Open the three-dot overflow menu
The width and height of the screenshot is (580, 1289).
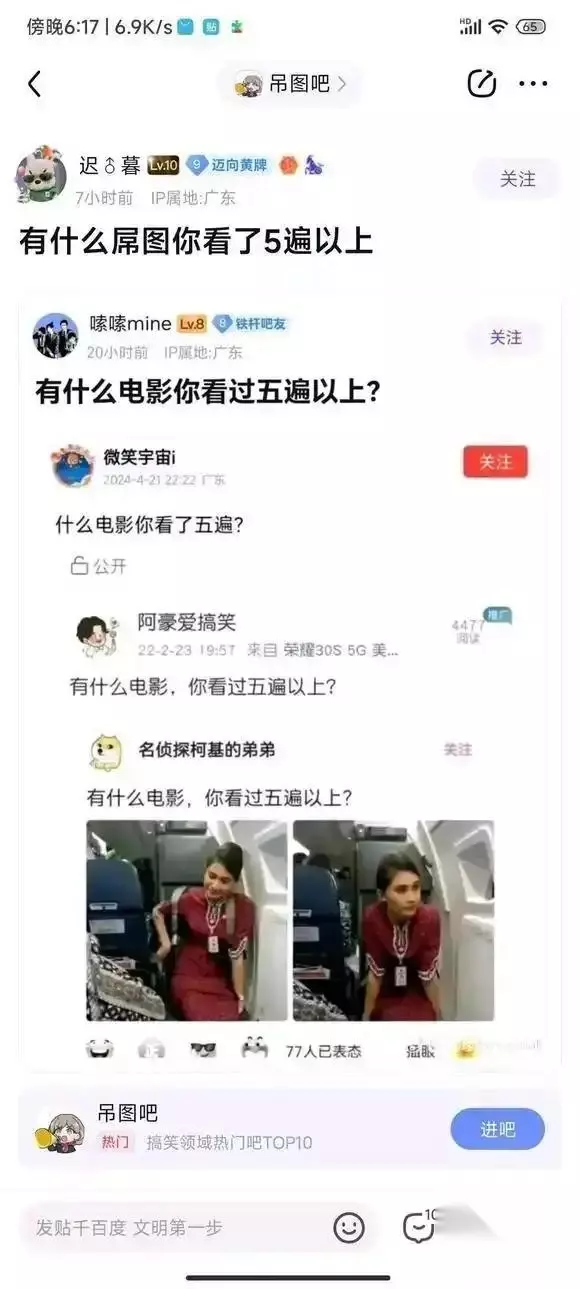(x=533, y=84)
